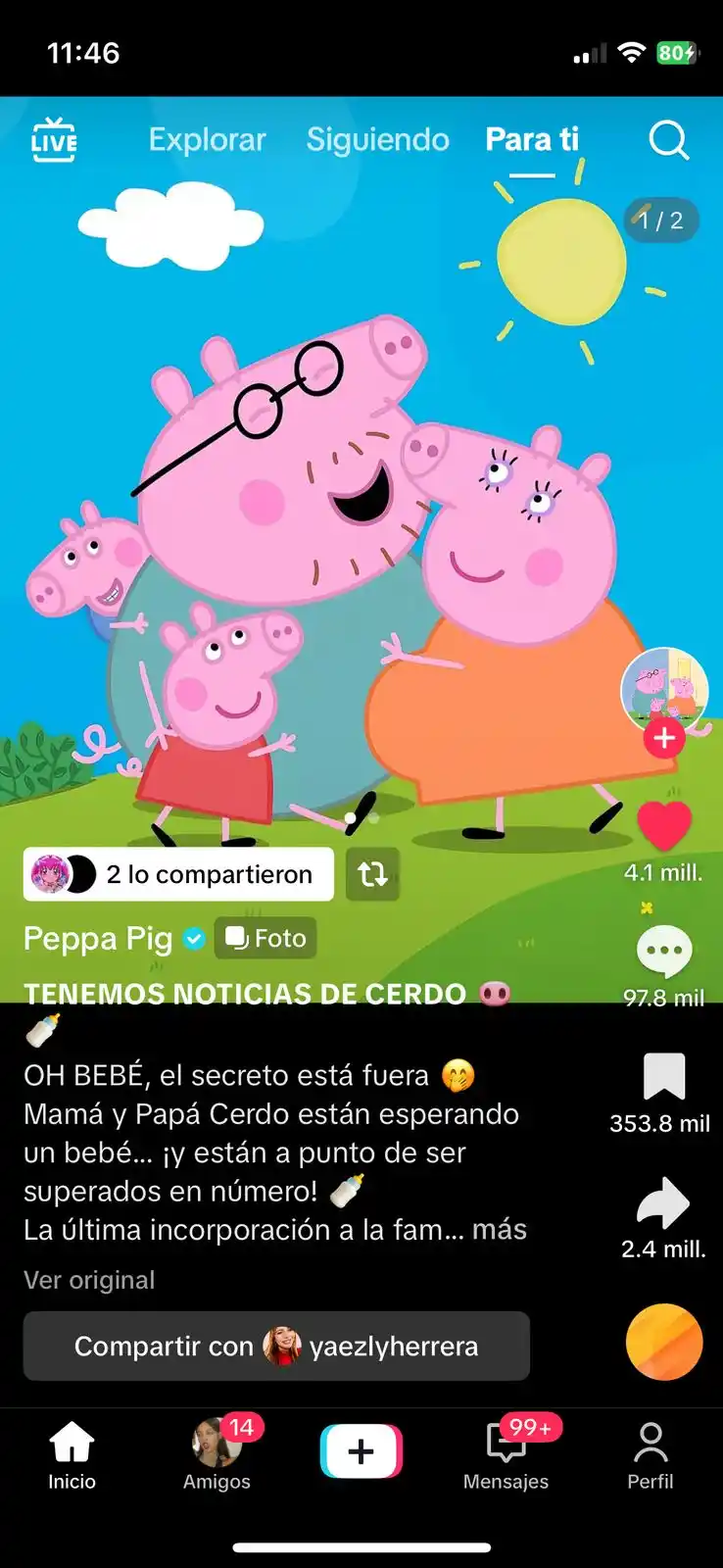The height and width of the screenshot is (1568, 723).
Task: Save the post with the bookmark icon
Action: tap(663, 1077)
